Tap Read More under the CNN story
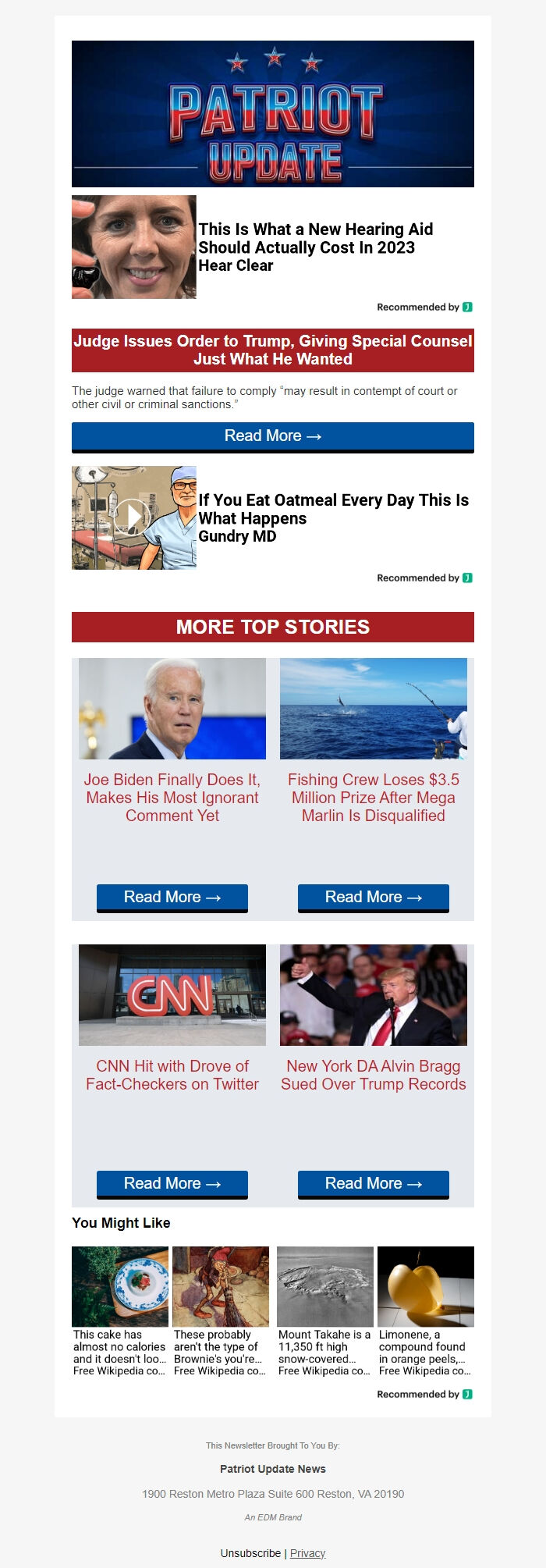This screenshot has height=1568, width=546. (x=172, y=1183)
